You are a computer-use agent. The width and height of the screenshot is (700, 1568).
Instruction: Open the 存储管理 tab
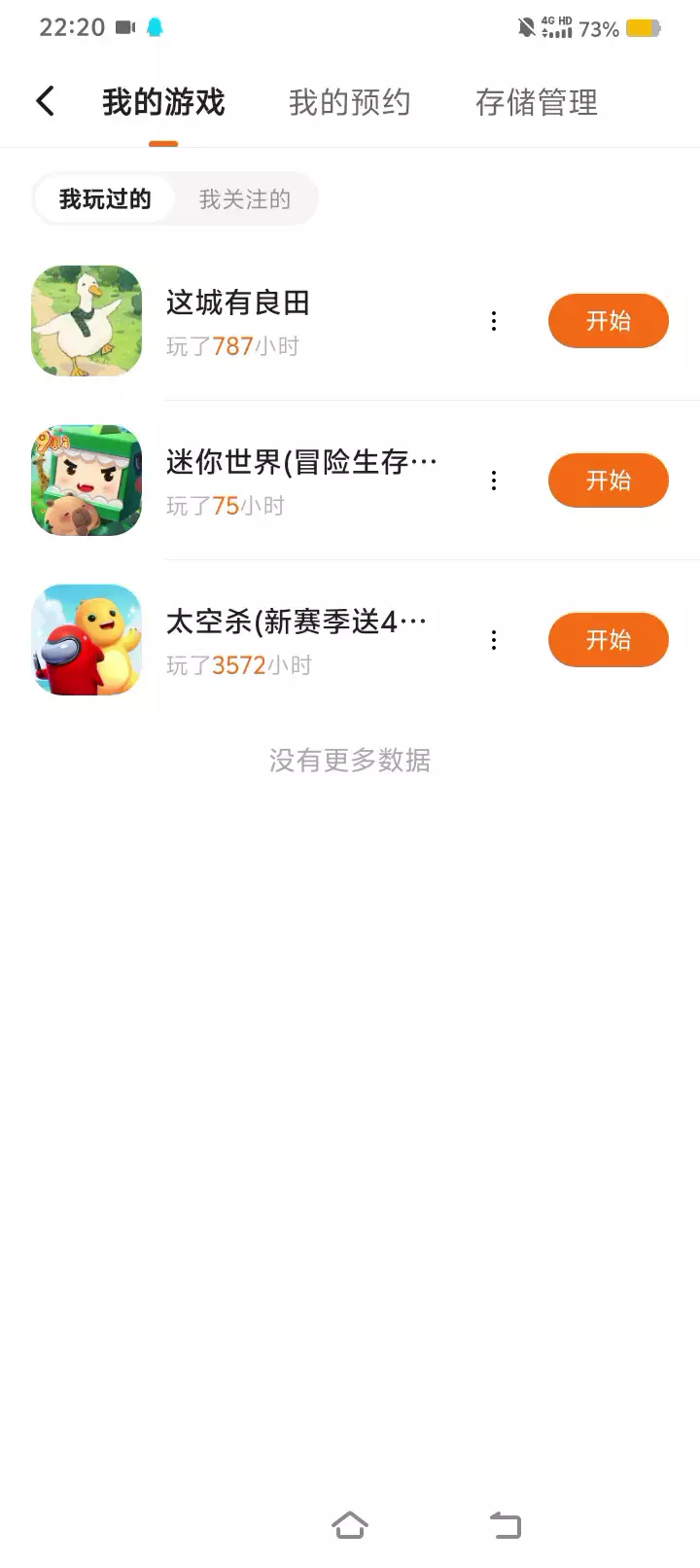click(x=536, y=102)
